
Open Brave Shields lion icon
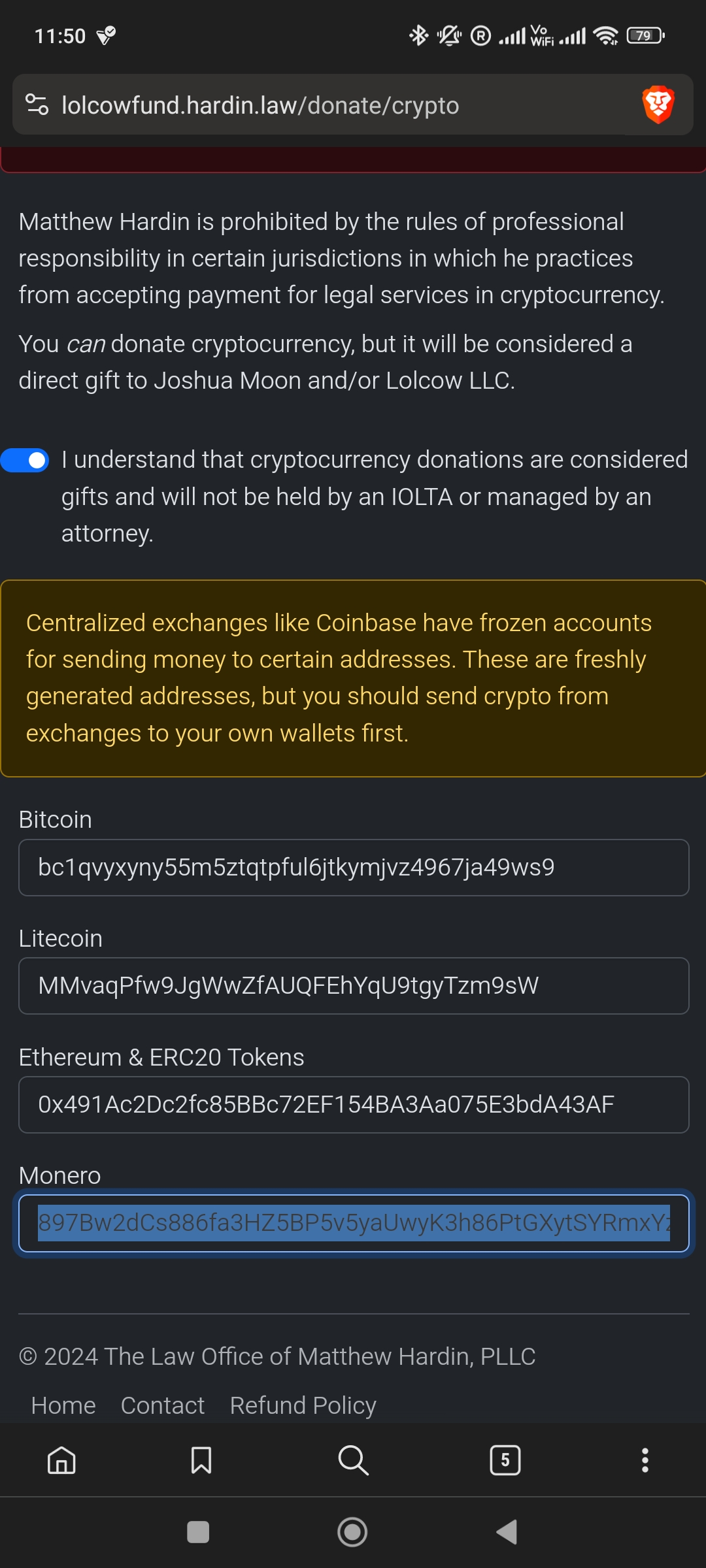tap(658, 105)
